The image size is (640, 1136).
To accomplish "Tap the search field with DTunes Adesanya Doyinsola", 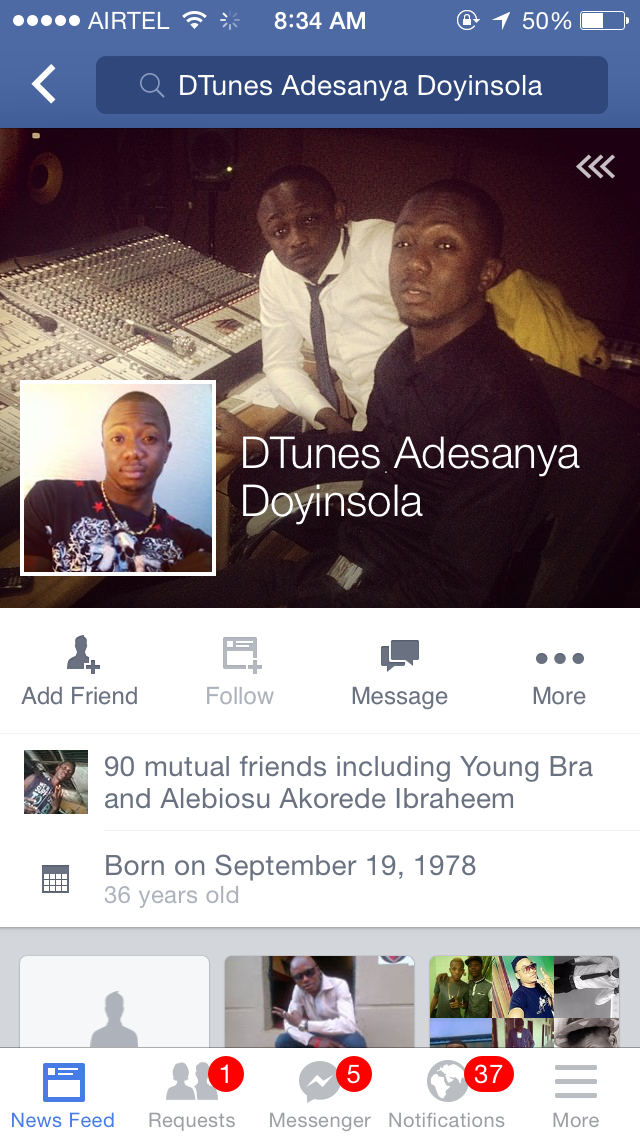I will click(352, 85).
